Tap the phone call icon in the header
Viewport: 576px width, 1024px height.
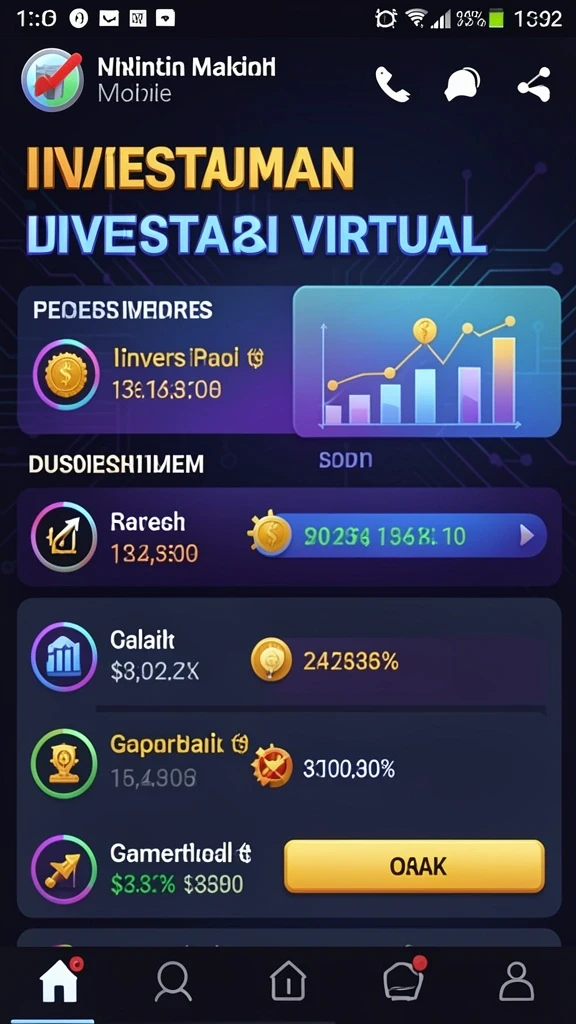point(392,85)
